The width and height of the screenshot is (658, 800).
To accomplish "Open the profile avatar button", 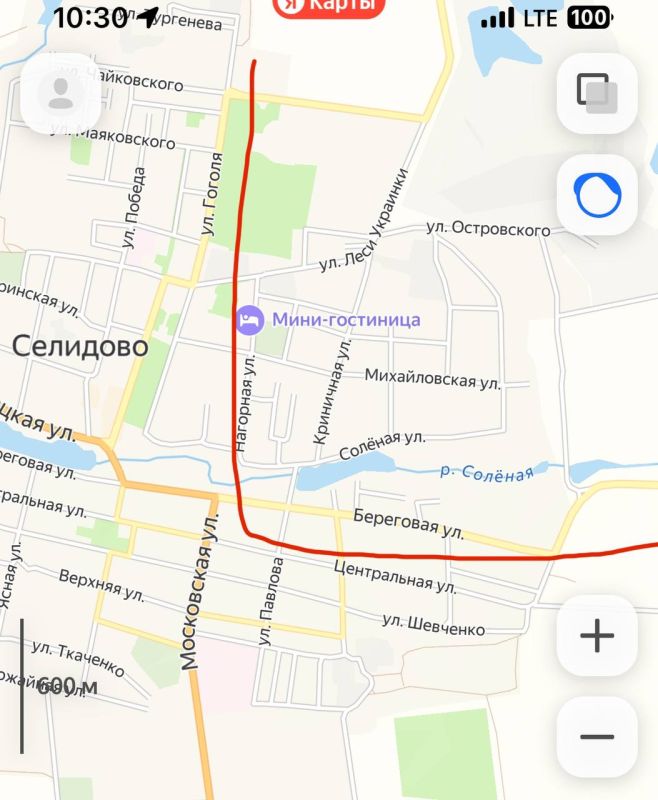I will click(60, 93).
